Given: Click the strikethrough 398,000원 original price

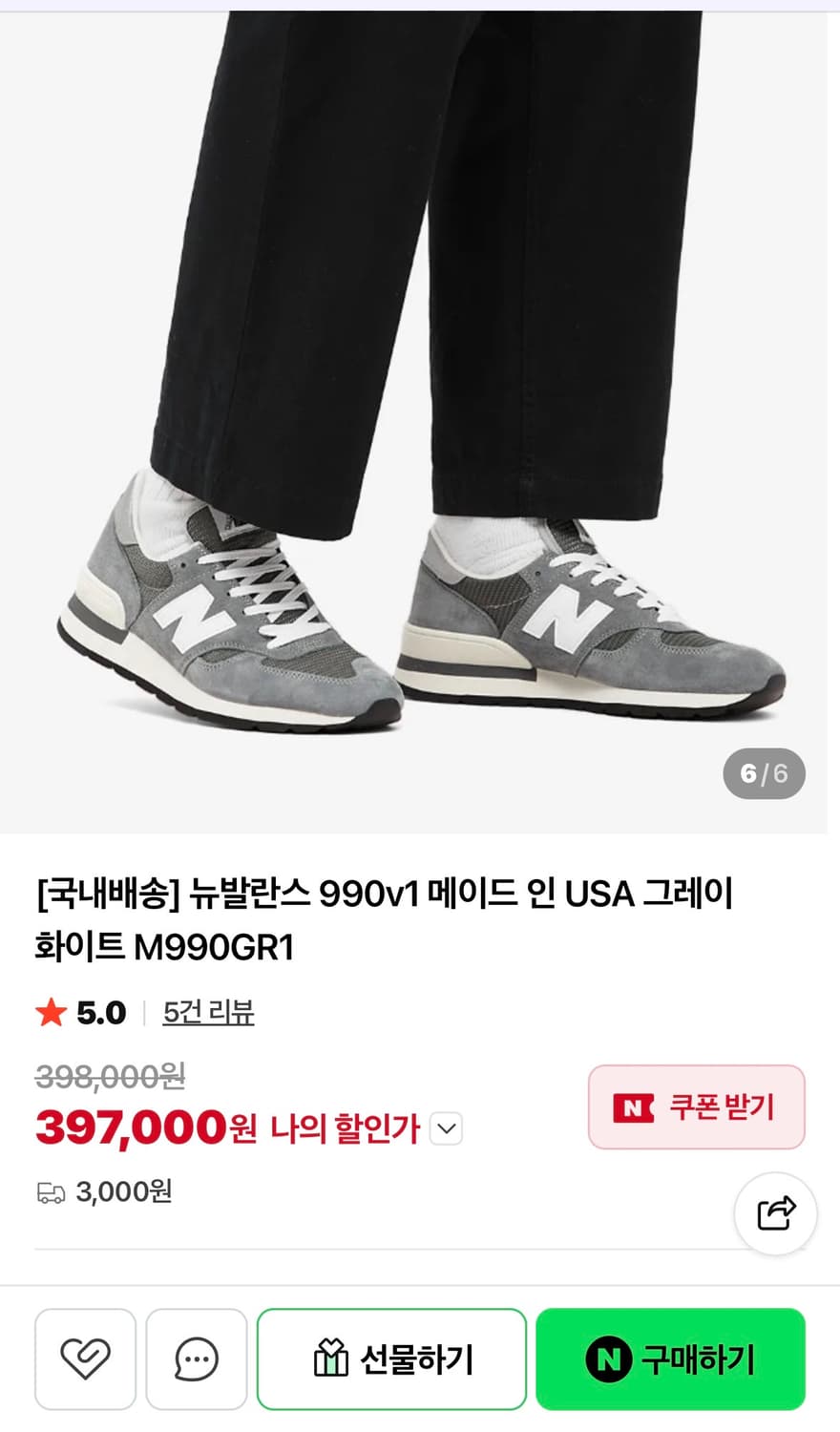Looking at the screenshot, I should click(x=110, y=1077).
